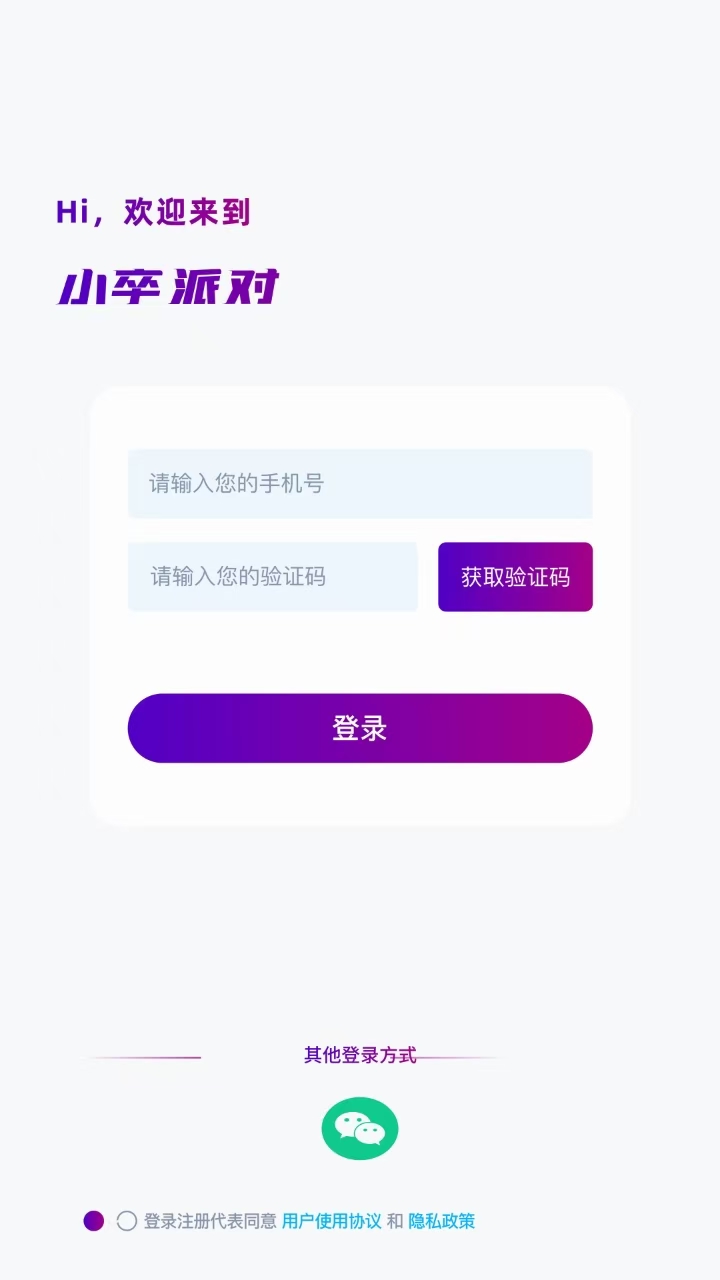Tap the Hi，欢迎来到 greeting text
This screenshot has height=1280, width=720.
tap(154, 212)
